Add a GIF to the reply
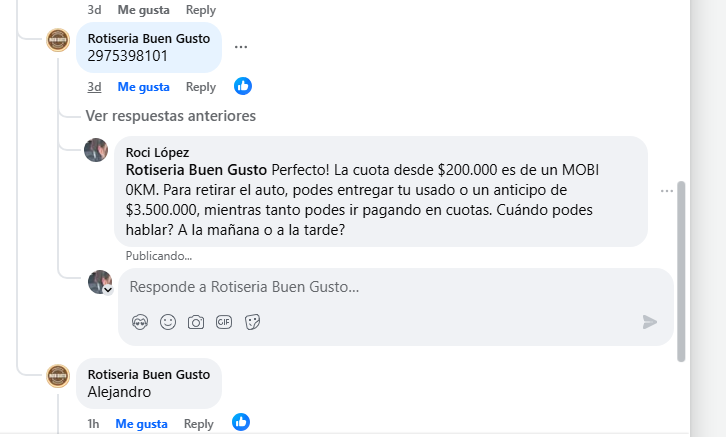726x437 pixels. tap(224, 322)
